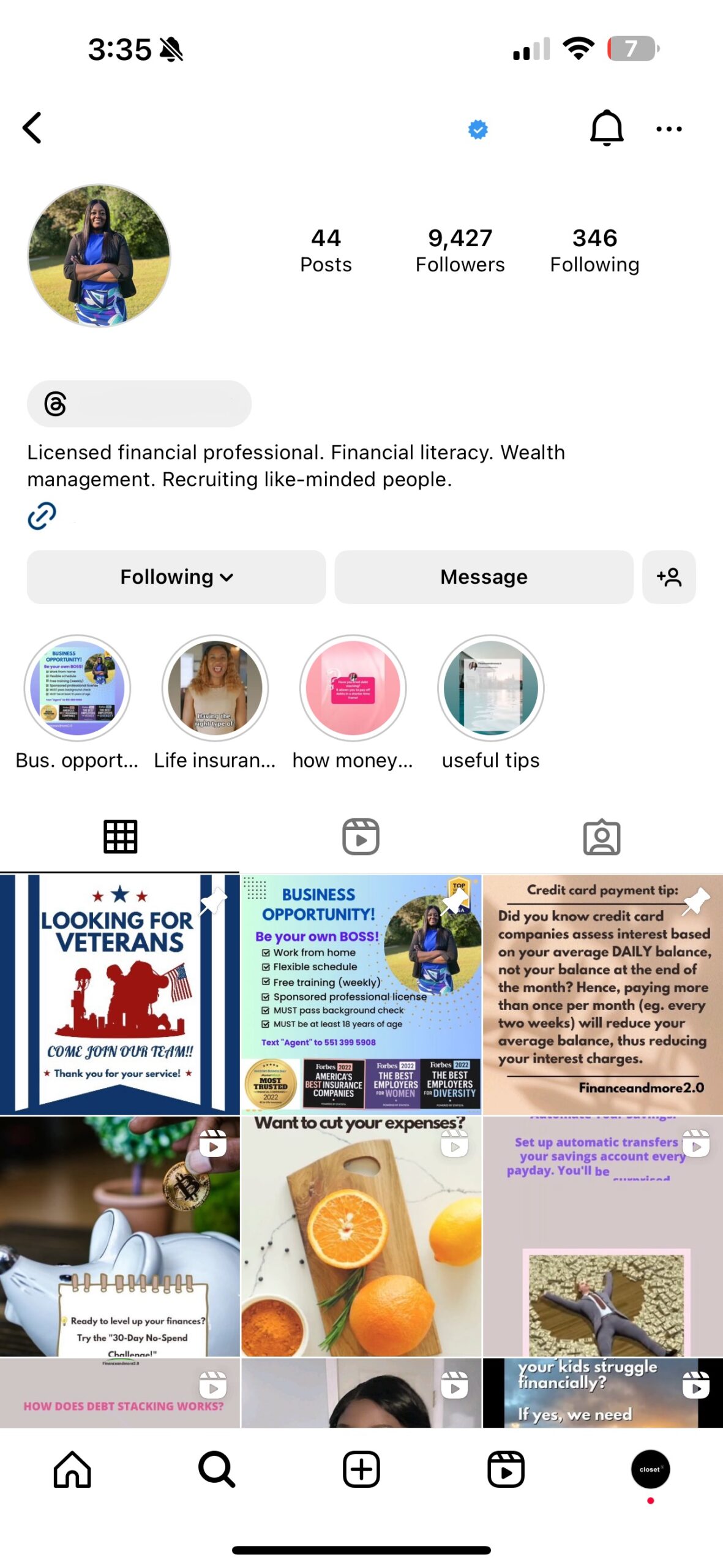Open the Threads profile badge
The image size is (723, 1568).
point(139,404)
